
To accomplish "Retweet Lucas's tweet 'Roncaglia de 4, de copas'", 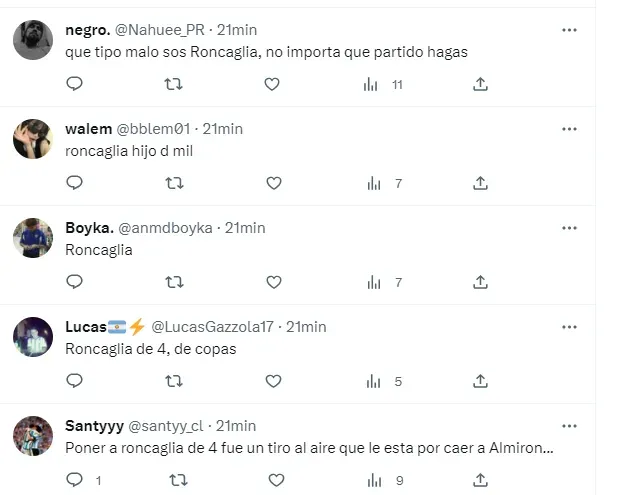I will [173, 381].
